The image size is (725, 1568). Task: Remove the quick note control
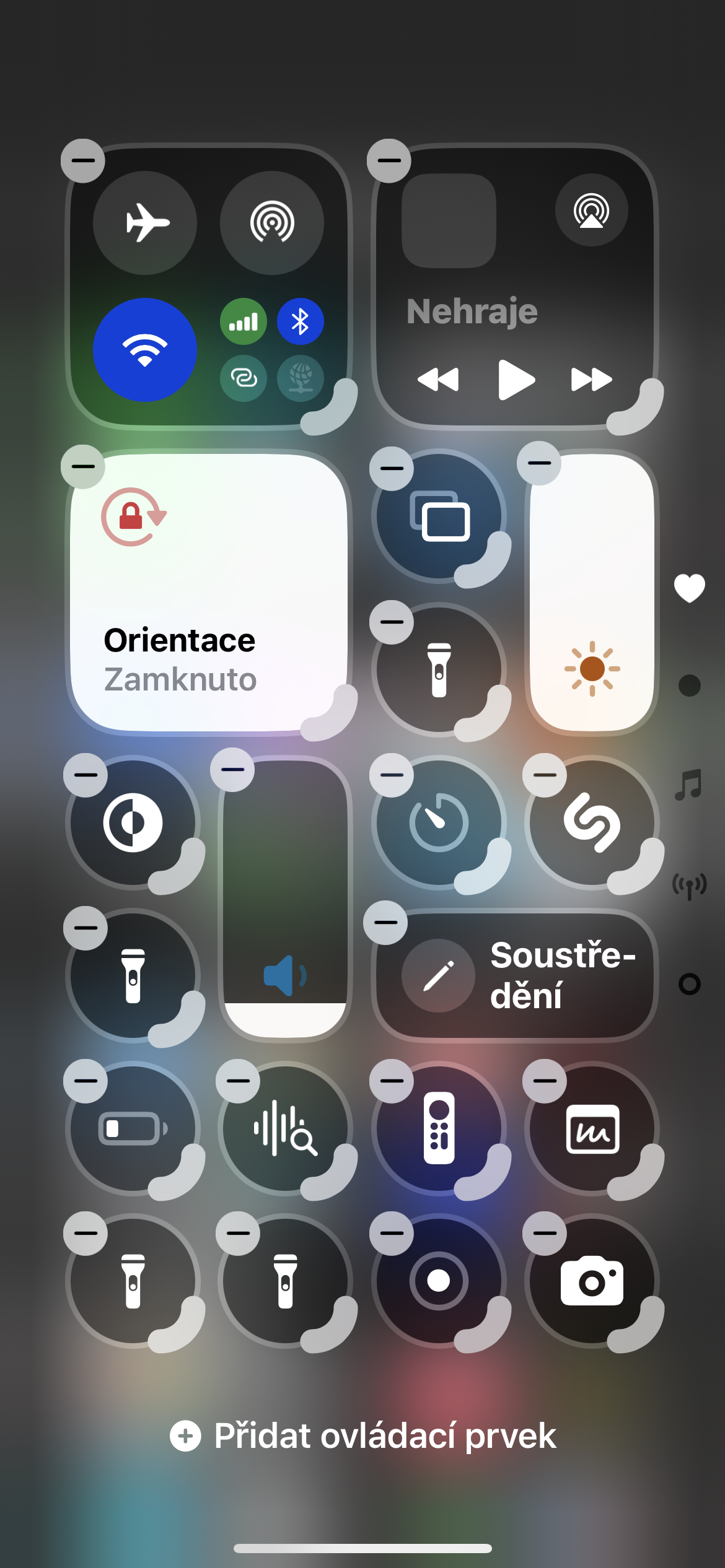coord(545,1081)
